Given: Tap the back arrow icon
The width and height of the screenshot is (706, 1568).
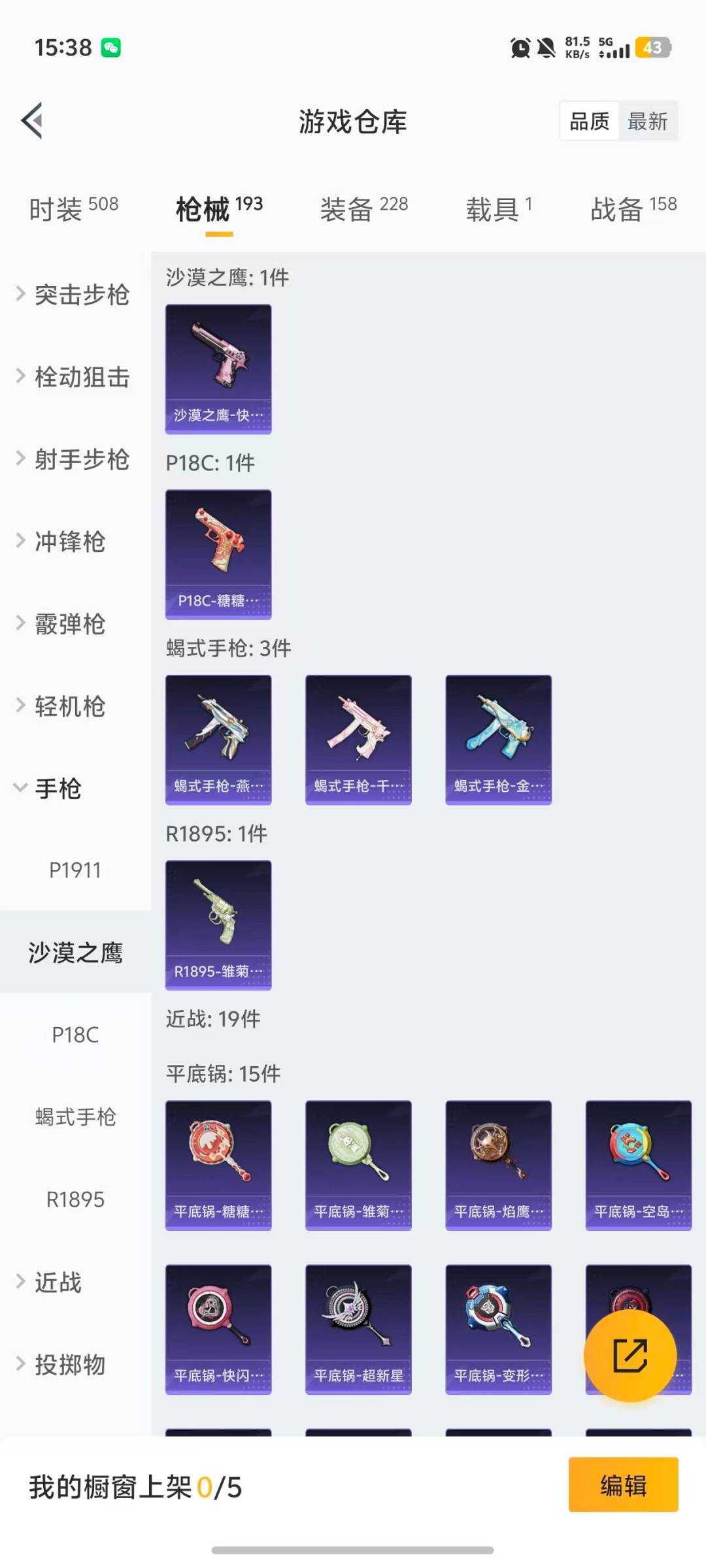Looking at the screenshot, I should [31, 121].
